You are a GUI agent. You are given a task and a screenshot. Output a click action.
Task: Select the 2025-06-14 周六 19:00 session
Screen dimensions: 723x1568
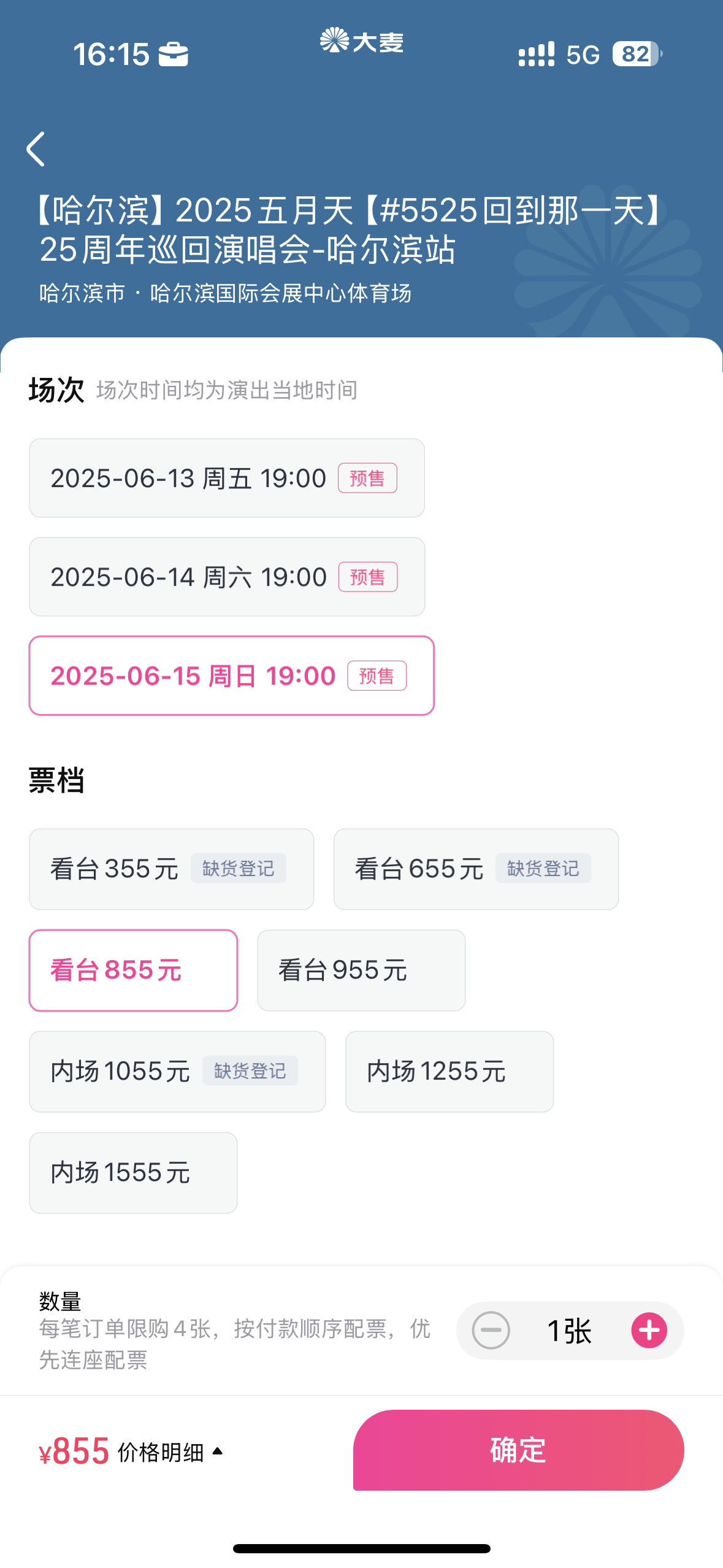click(x=227, y=577)
